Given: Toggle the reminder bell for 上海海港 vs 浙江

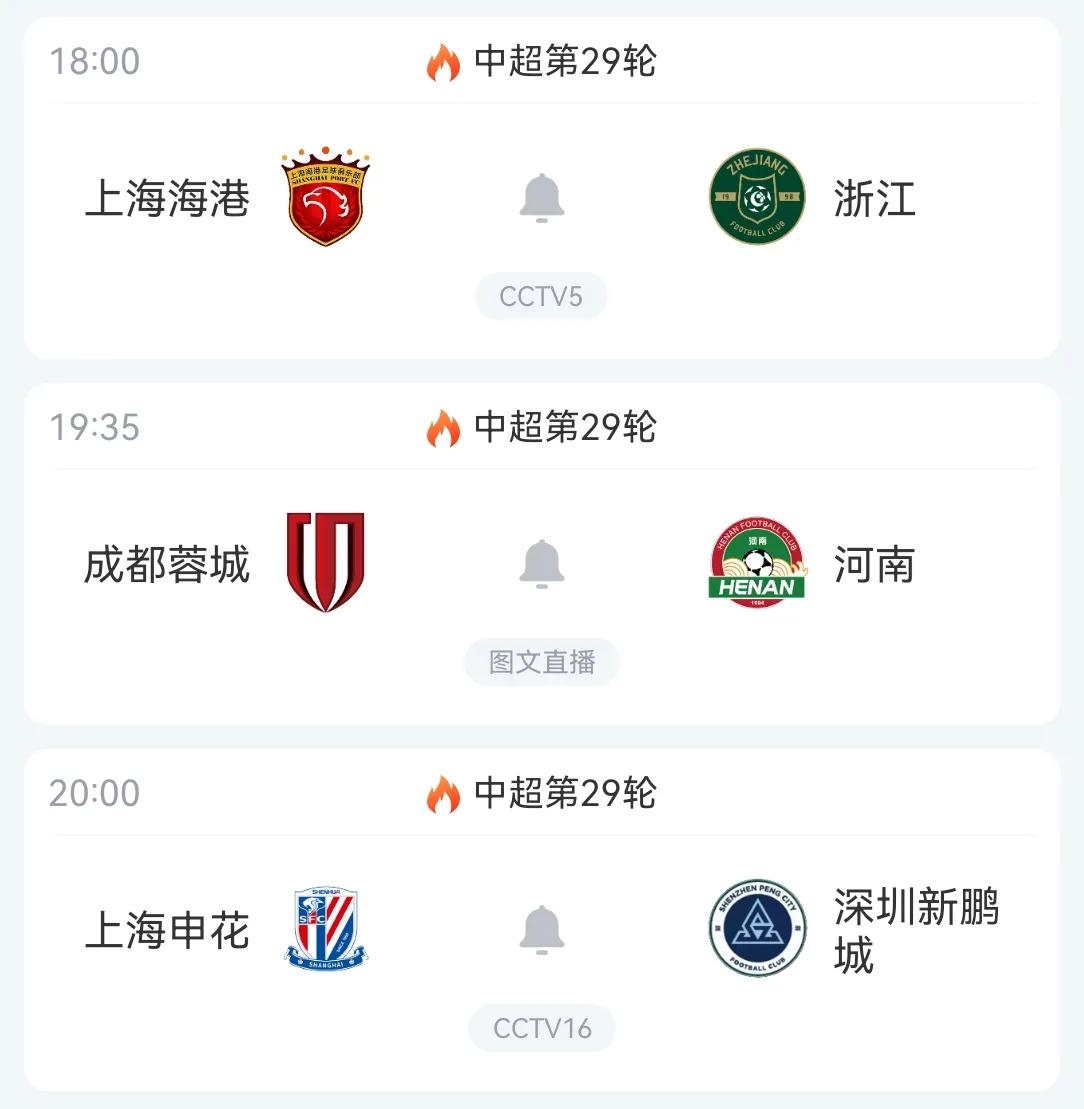Looking at the screenshot, I should tap(541, 196).
